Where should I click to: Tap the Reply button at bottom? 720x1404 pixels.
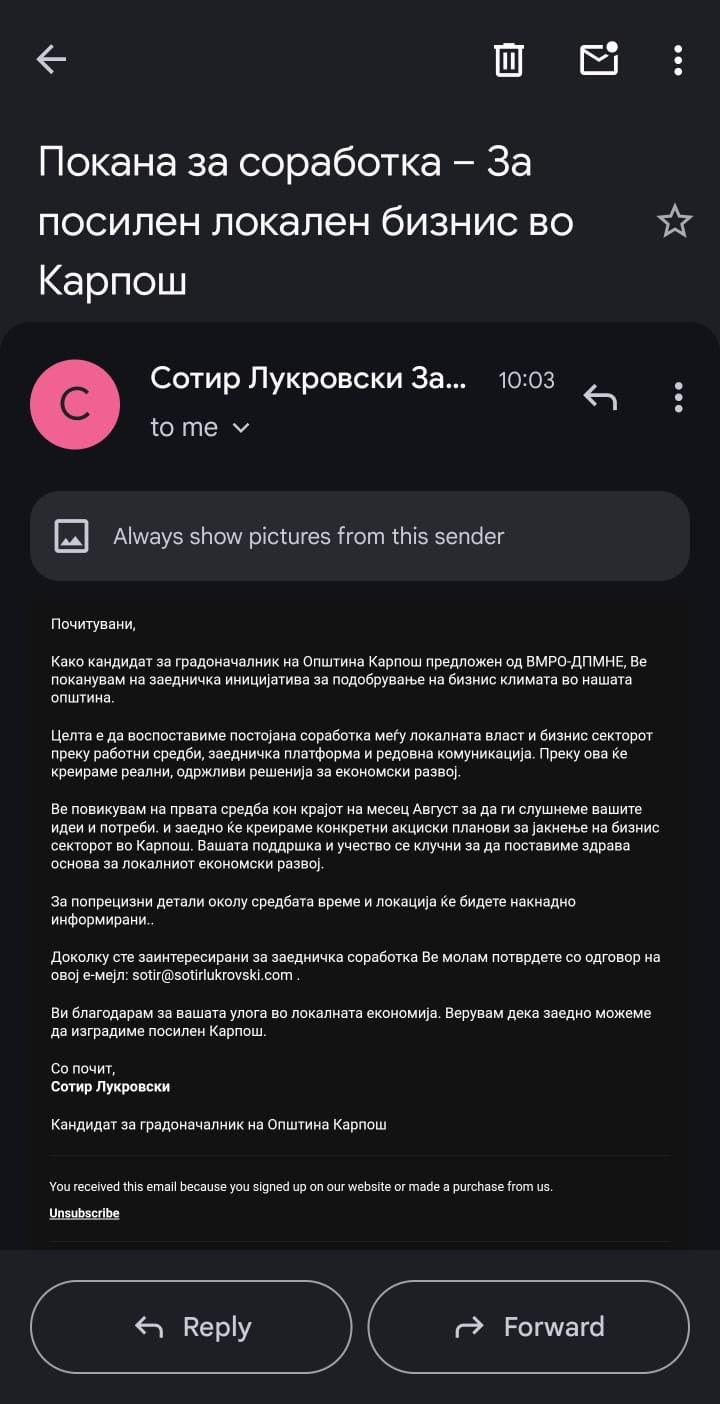[x=191, y=1327]
